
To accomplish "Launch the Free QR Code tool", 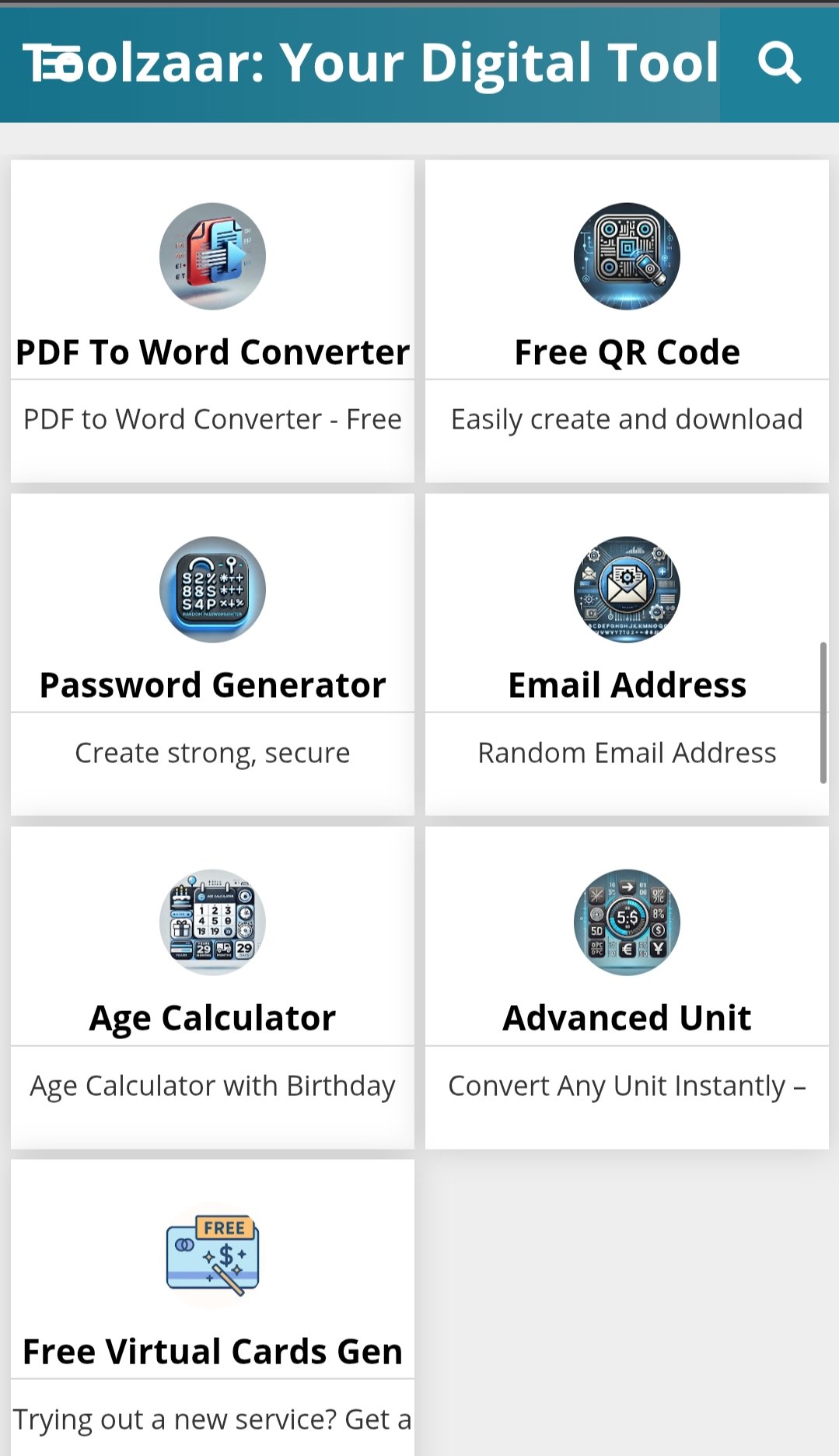I will [627, 352].
